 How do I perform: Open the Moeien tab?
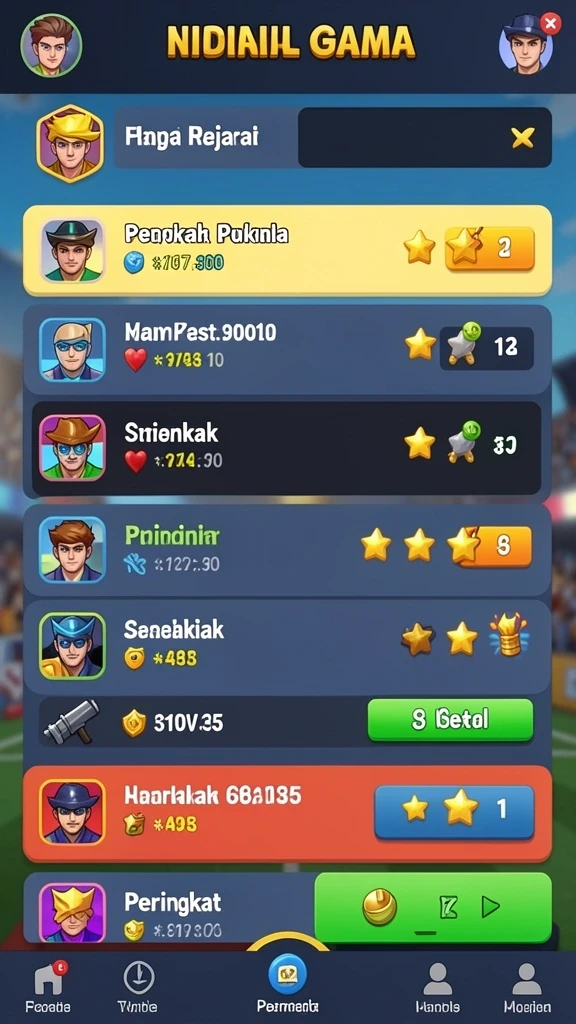click(527, 987)
